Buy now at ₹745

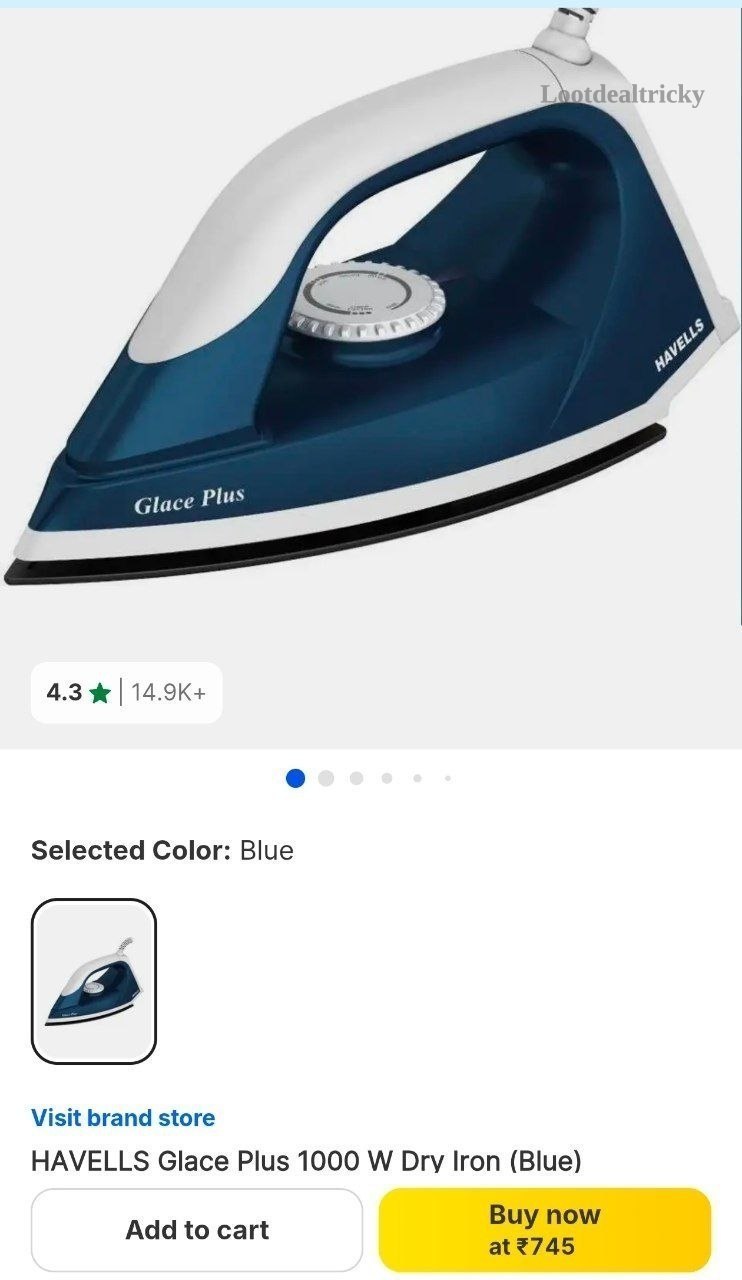(x=544, y=1229)
